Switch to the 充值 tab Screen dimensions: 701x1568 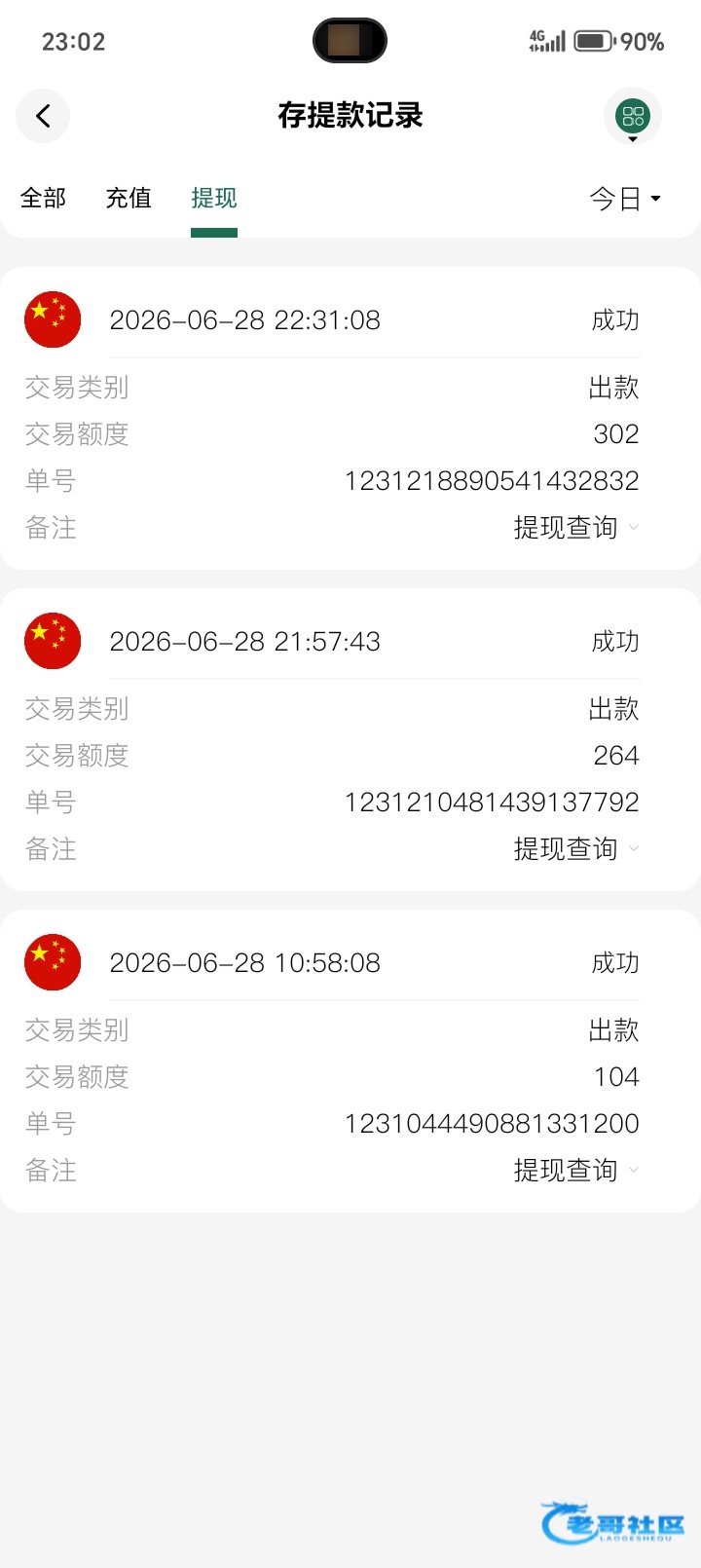(129, 198)
